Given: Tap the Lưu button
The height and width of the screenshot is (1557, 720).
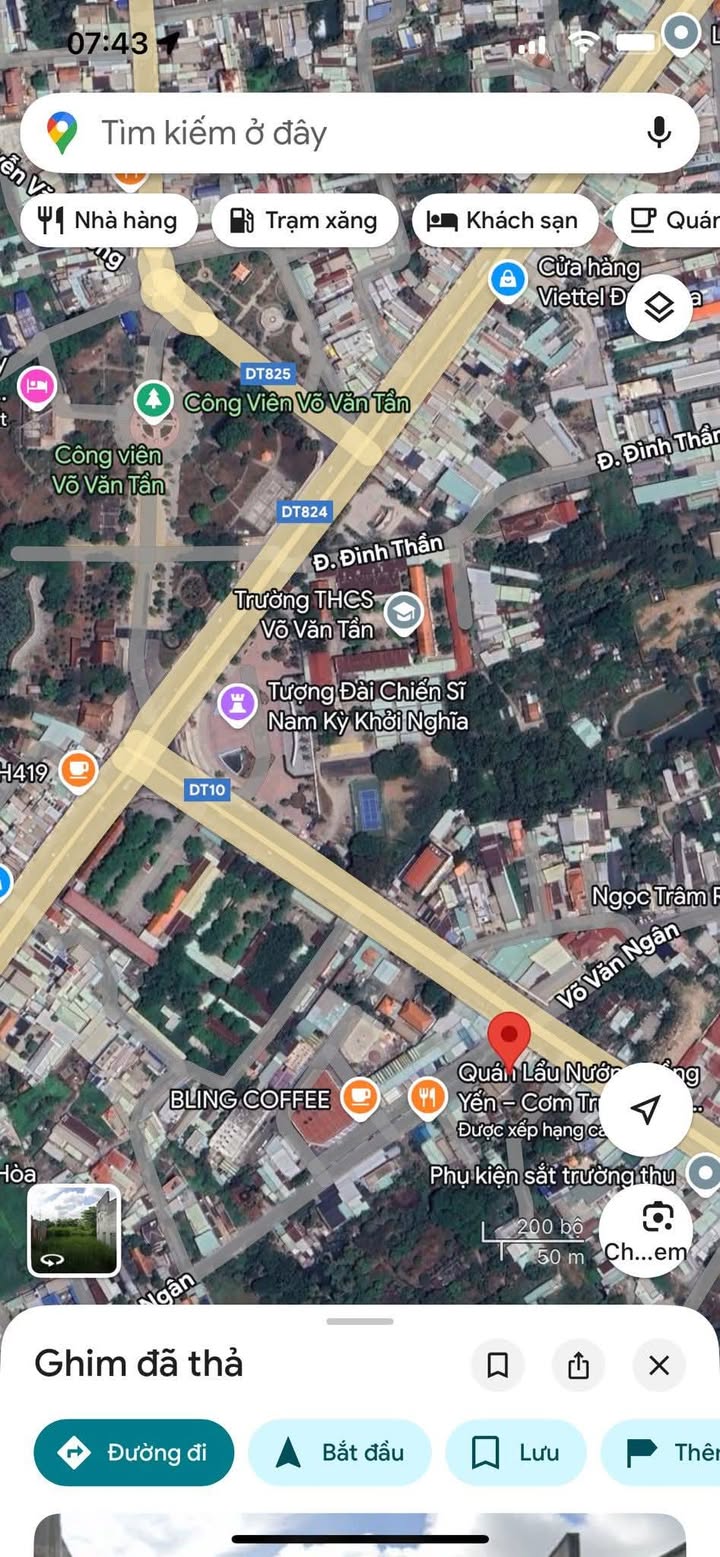Looking at the screenshot, I should [516, 1452].
